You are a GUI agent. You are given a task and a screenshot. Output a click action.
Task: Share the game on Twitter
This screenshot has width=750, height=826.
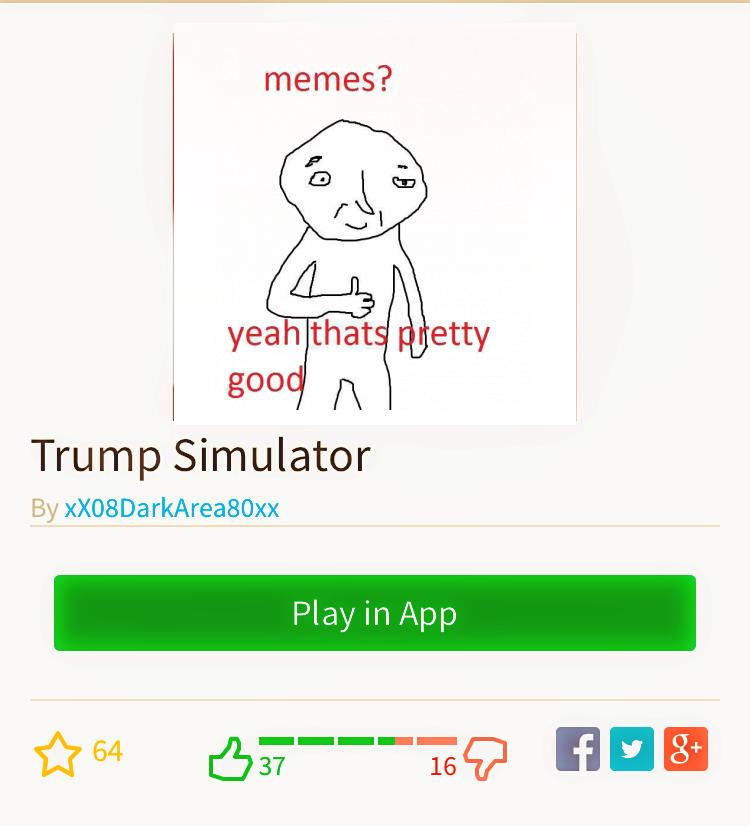(x=632, y=749)
